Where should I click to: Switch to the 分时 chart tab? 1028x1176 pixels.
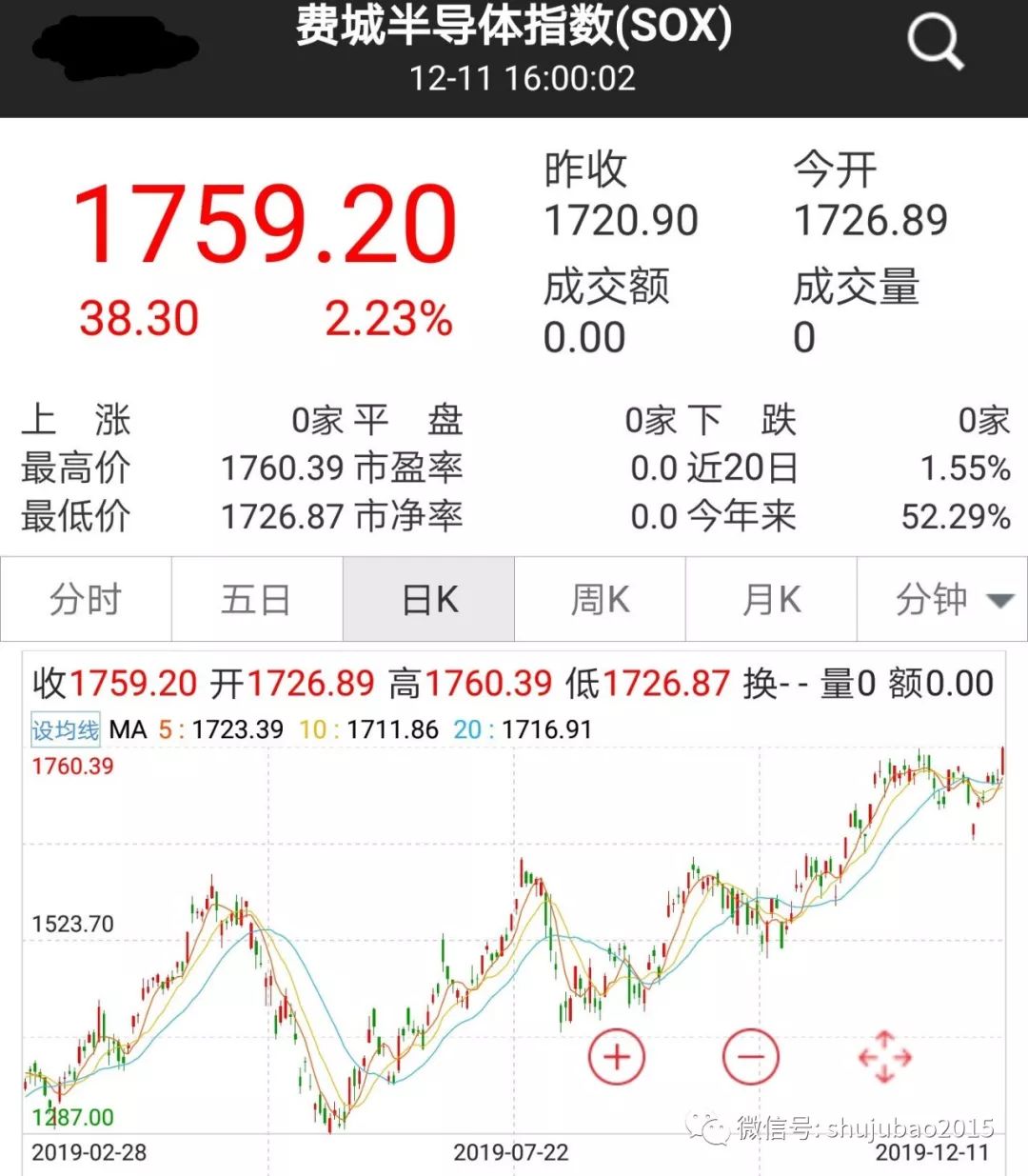coord(86,600)
